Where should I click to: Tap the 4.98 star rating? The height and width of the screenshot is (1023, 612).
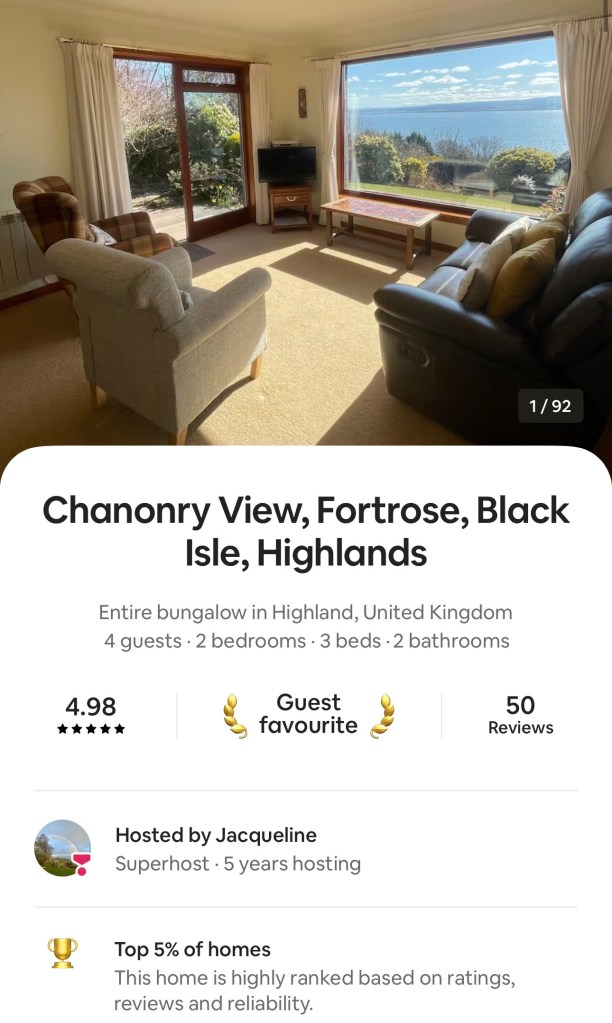91,715
